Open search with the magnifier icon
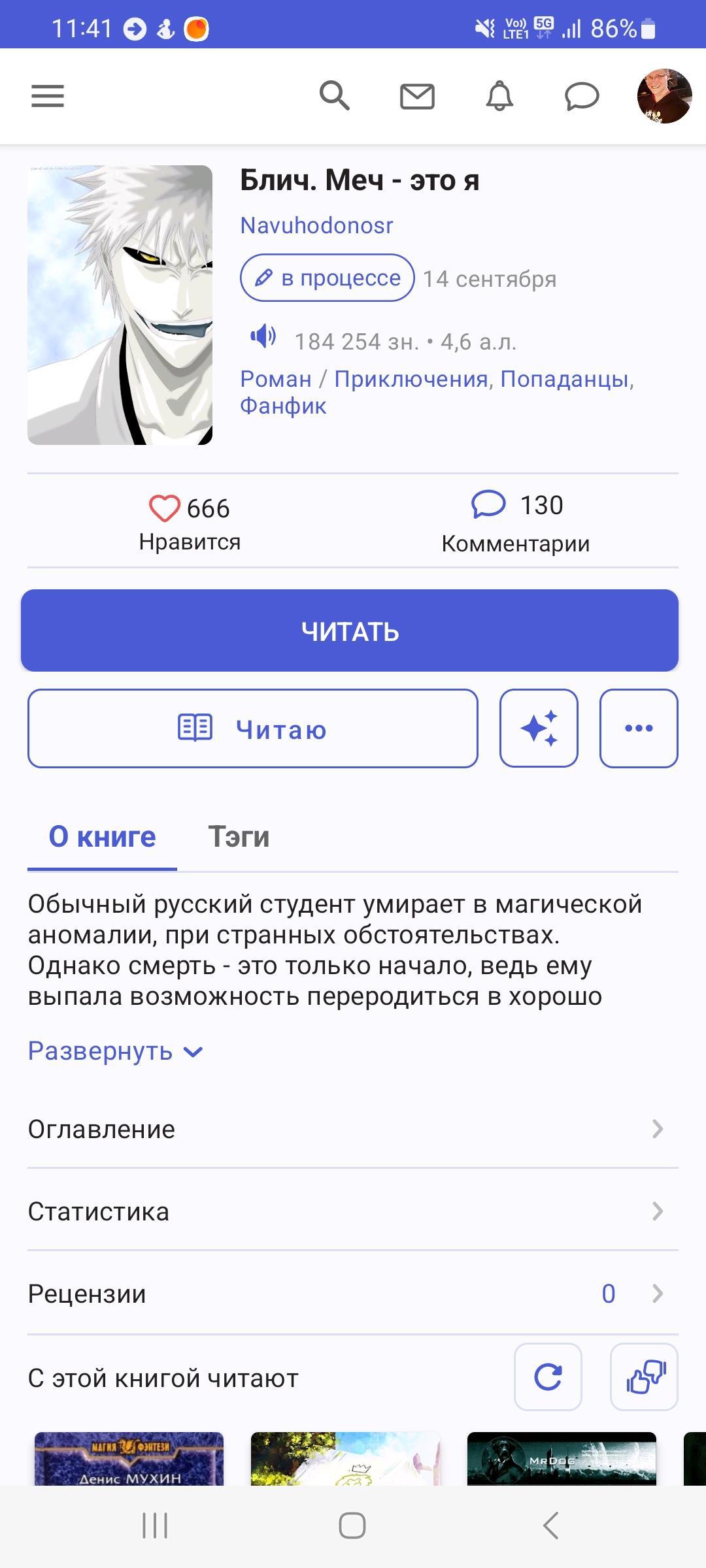Viewport: 706px width, 1568px height. [334, 96]
